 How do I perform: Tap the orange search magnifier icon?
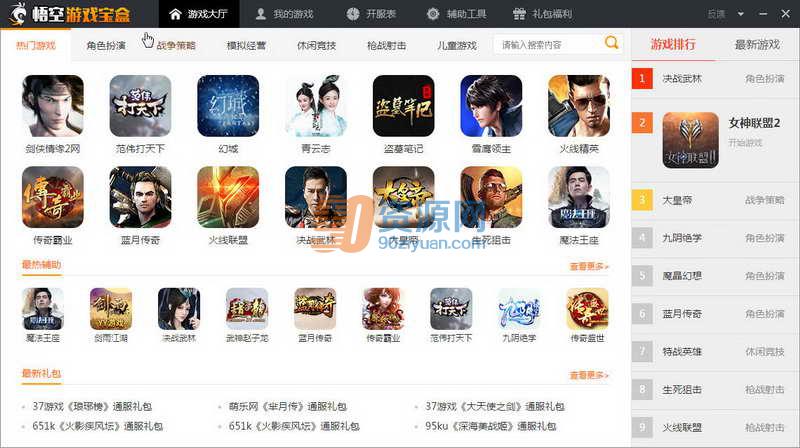coord(611,43)
